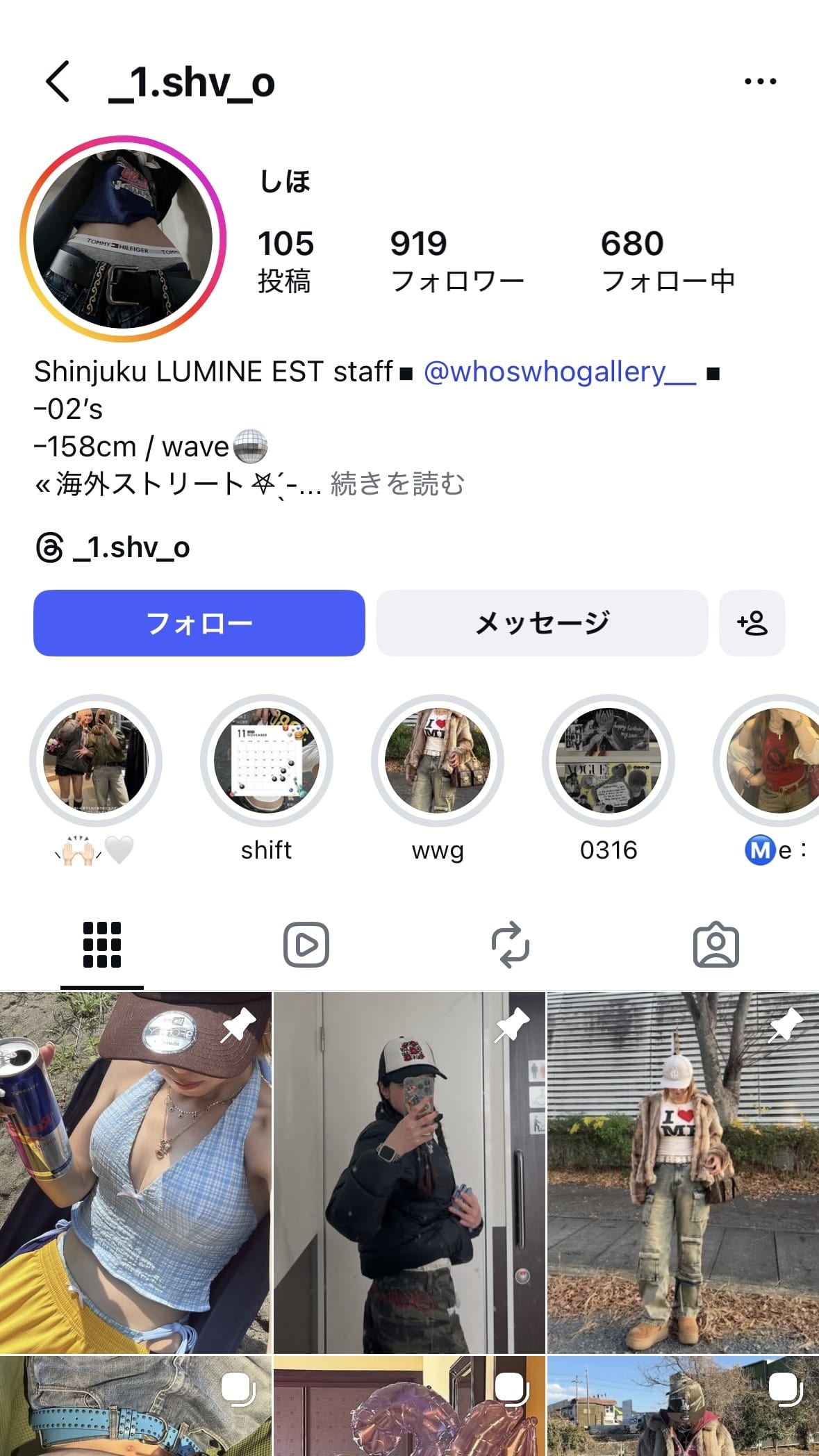This screenshot has width=819, height=1456.
Task: Follow this account with フォロー
Action: pyautogui.click(x=199, y=623)
